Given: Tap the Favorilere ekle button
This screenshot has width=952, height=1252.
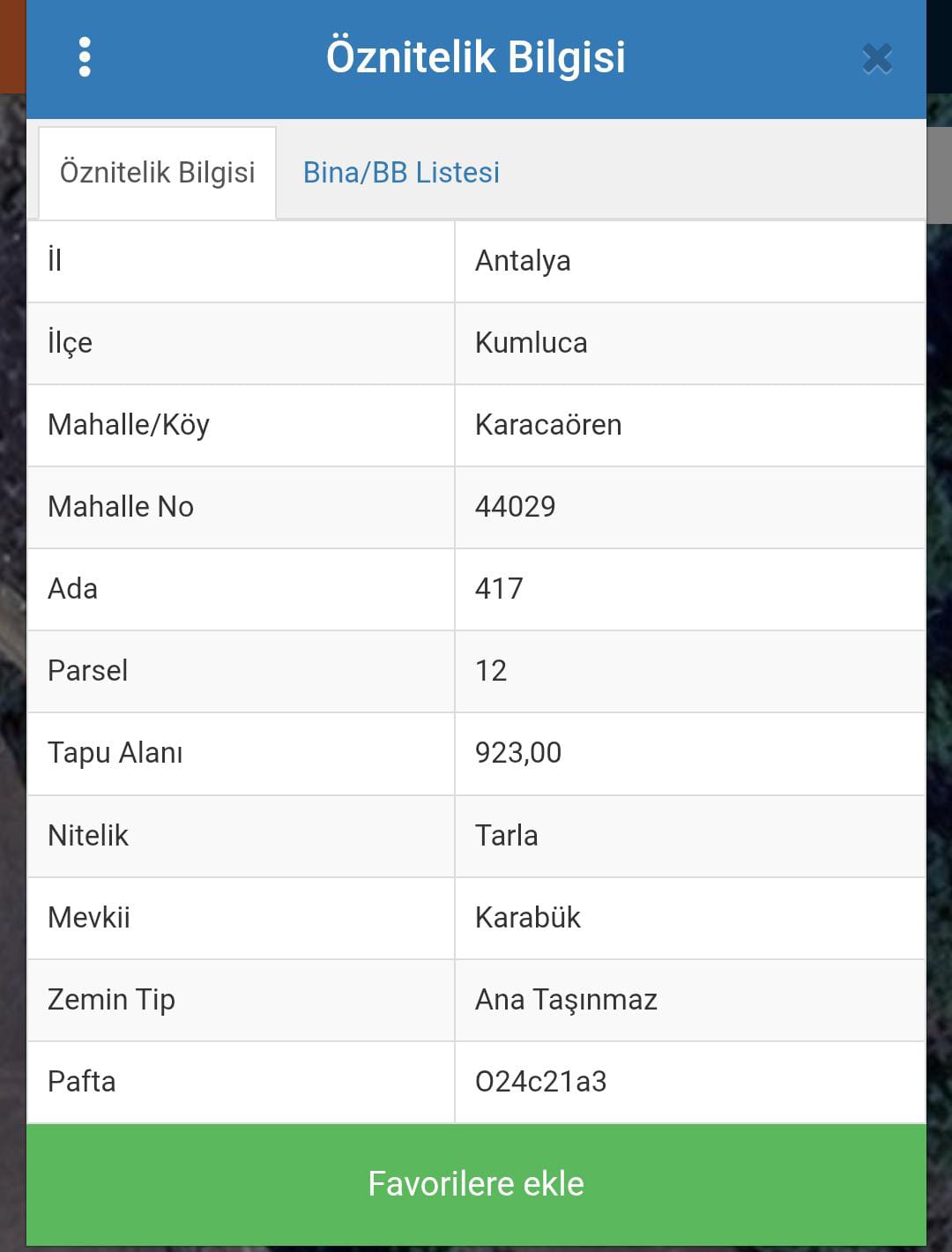Looking at the screenshot, I should point(476,1183).
